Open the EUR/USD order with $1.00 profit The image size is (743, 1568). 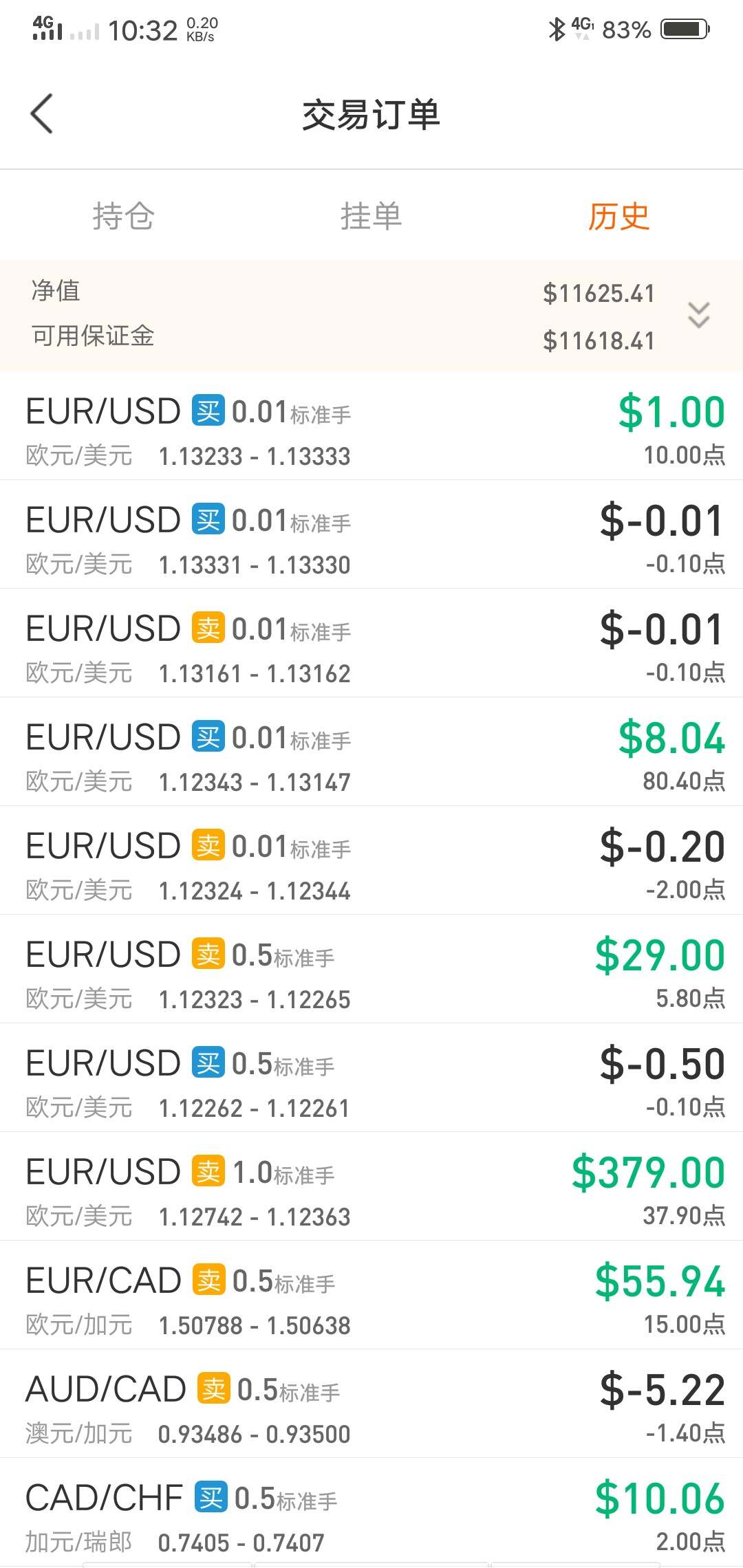(371, 426)
